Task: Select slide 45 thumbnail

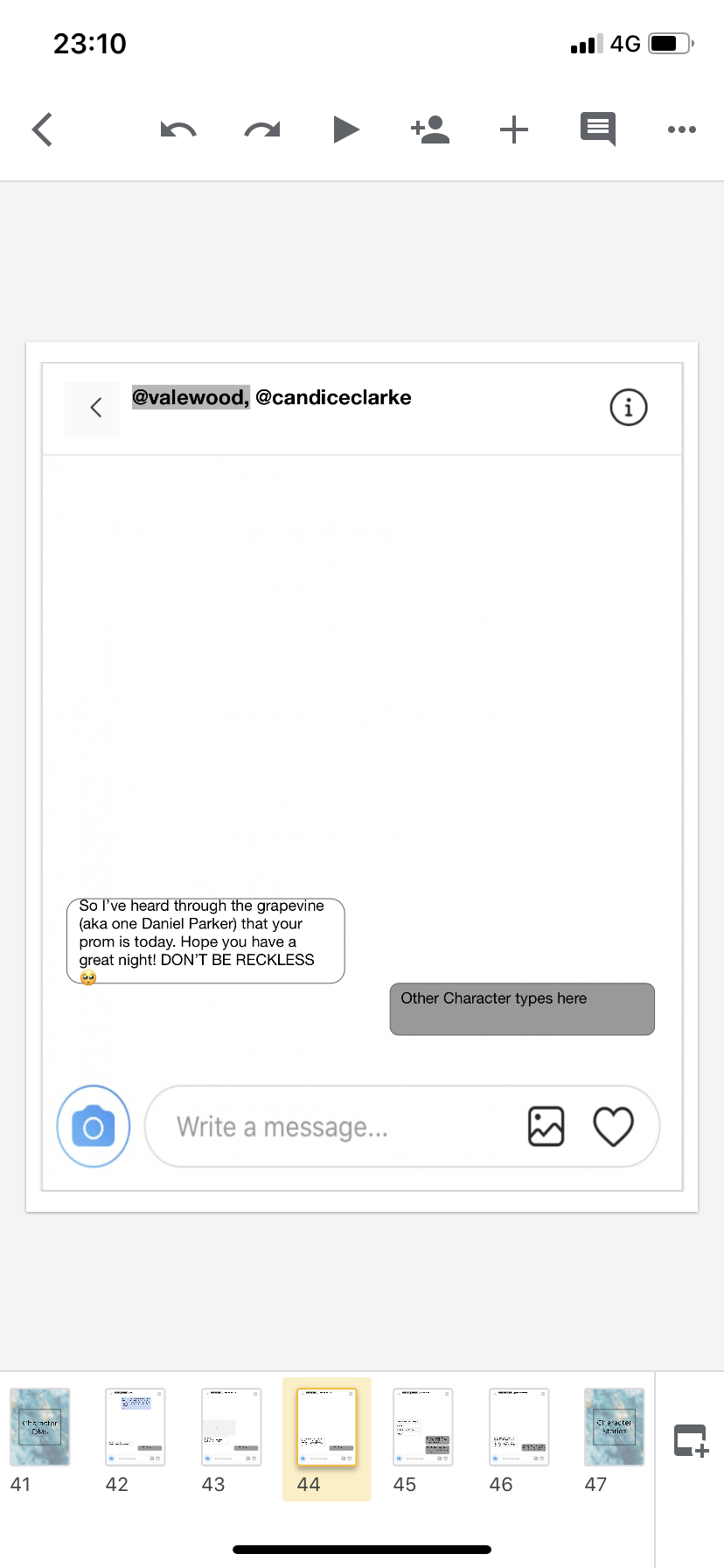Action: click(422, 1427)
